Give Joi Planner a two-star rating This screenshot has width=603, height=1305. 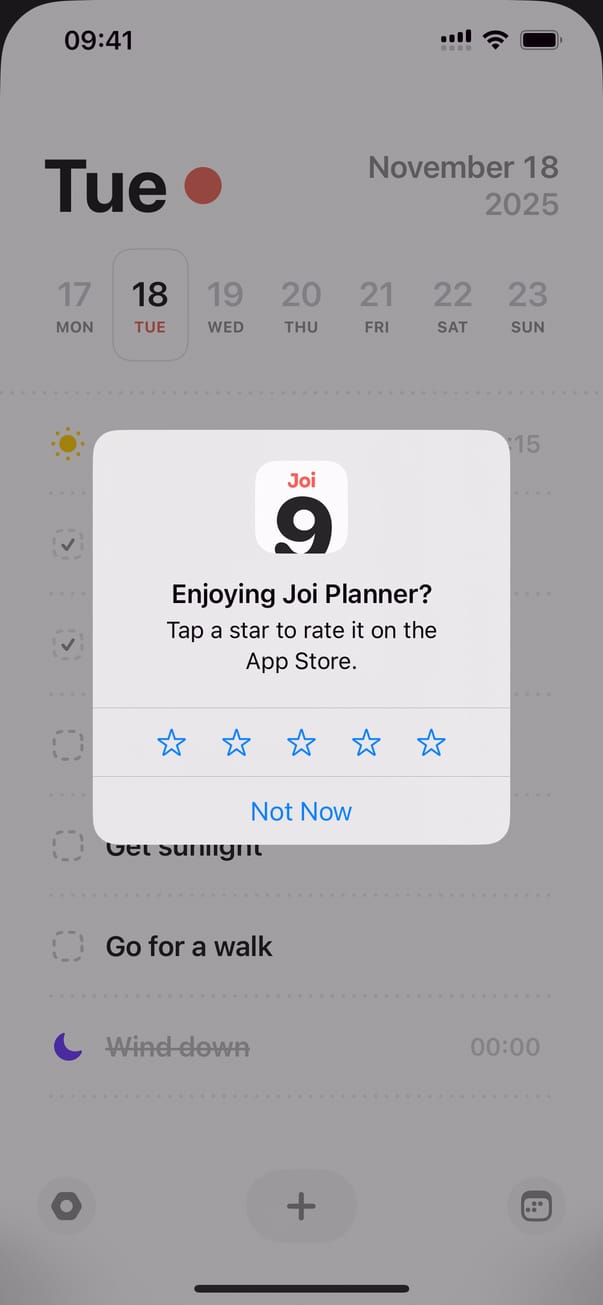237,743
